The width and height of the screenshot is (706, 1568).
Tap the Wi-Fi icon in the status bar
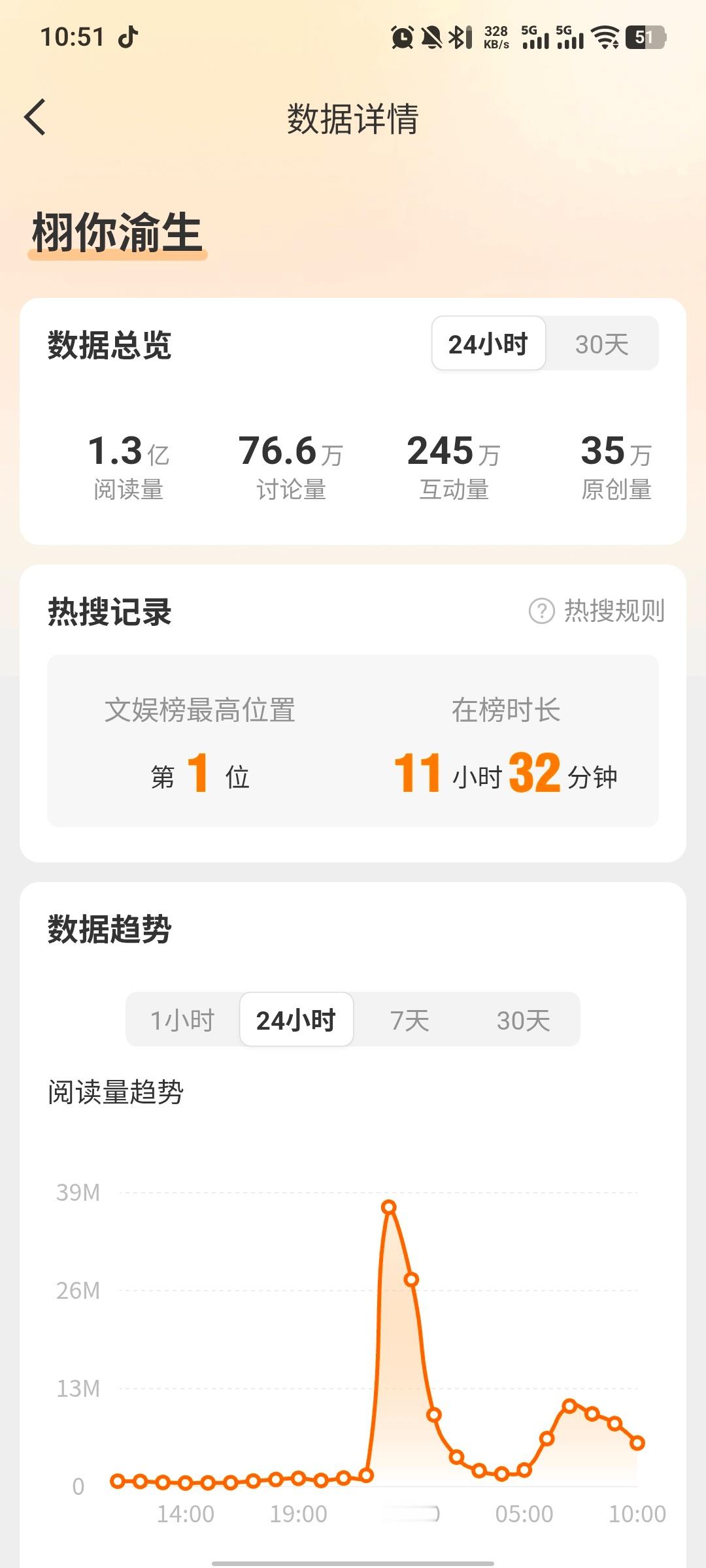pyautogui.click(x=605, y=37)
